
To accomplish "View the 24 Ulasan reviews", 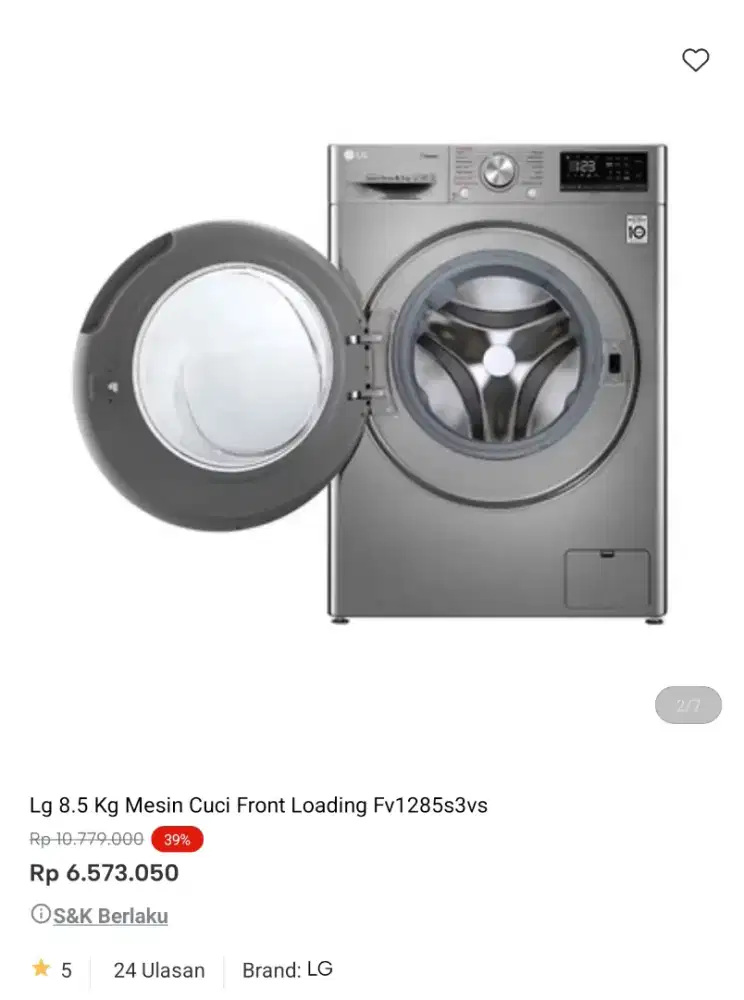I will 159,970.
